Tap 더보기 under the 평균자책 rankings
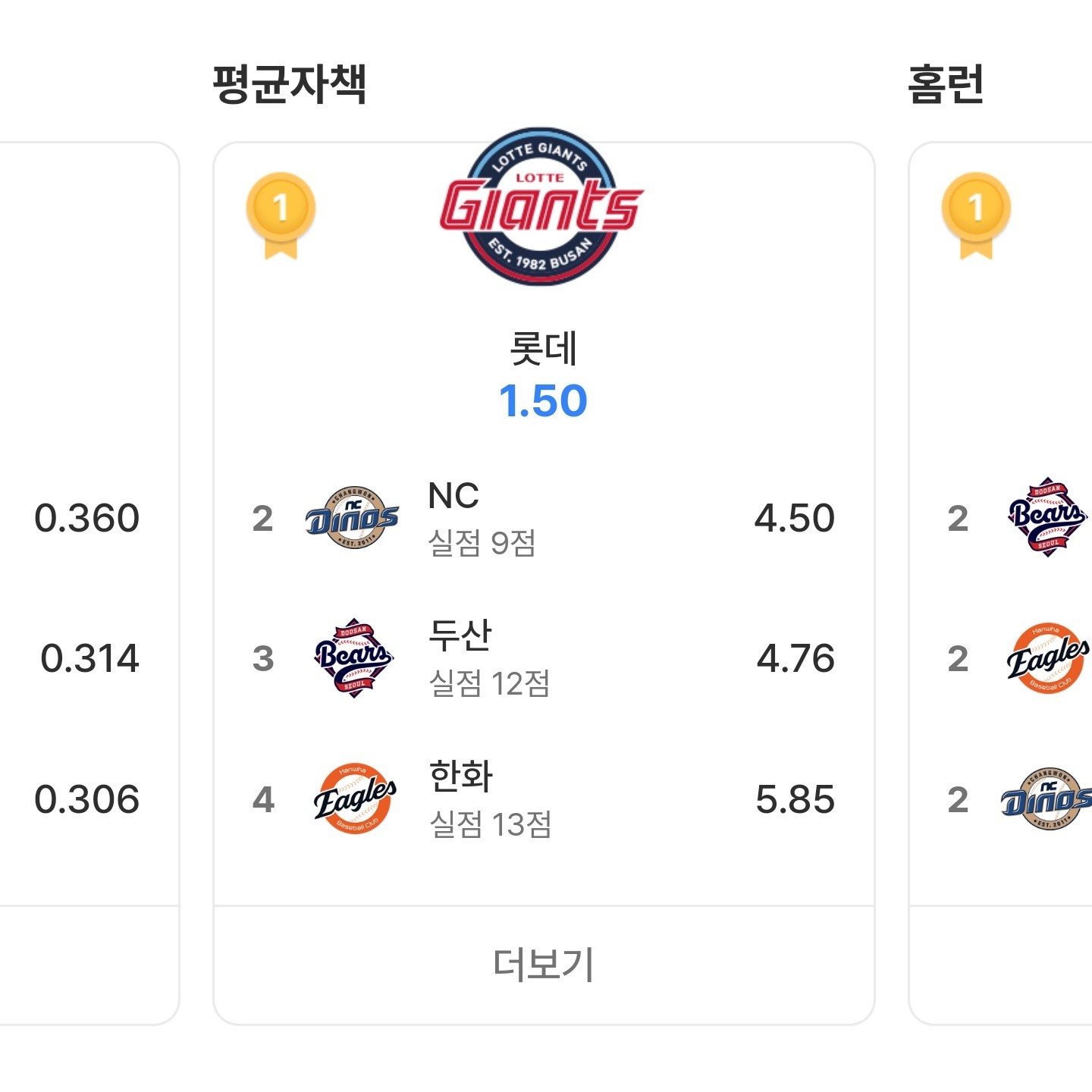Viewport: 1092px width, 1092px height. pos(543,965)
